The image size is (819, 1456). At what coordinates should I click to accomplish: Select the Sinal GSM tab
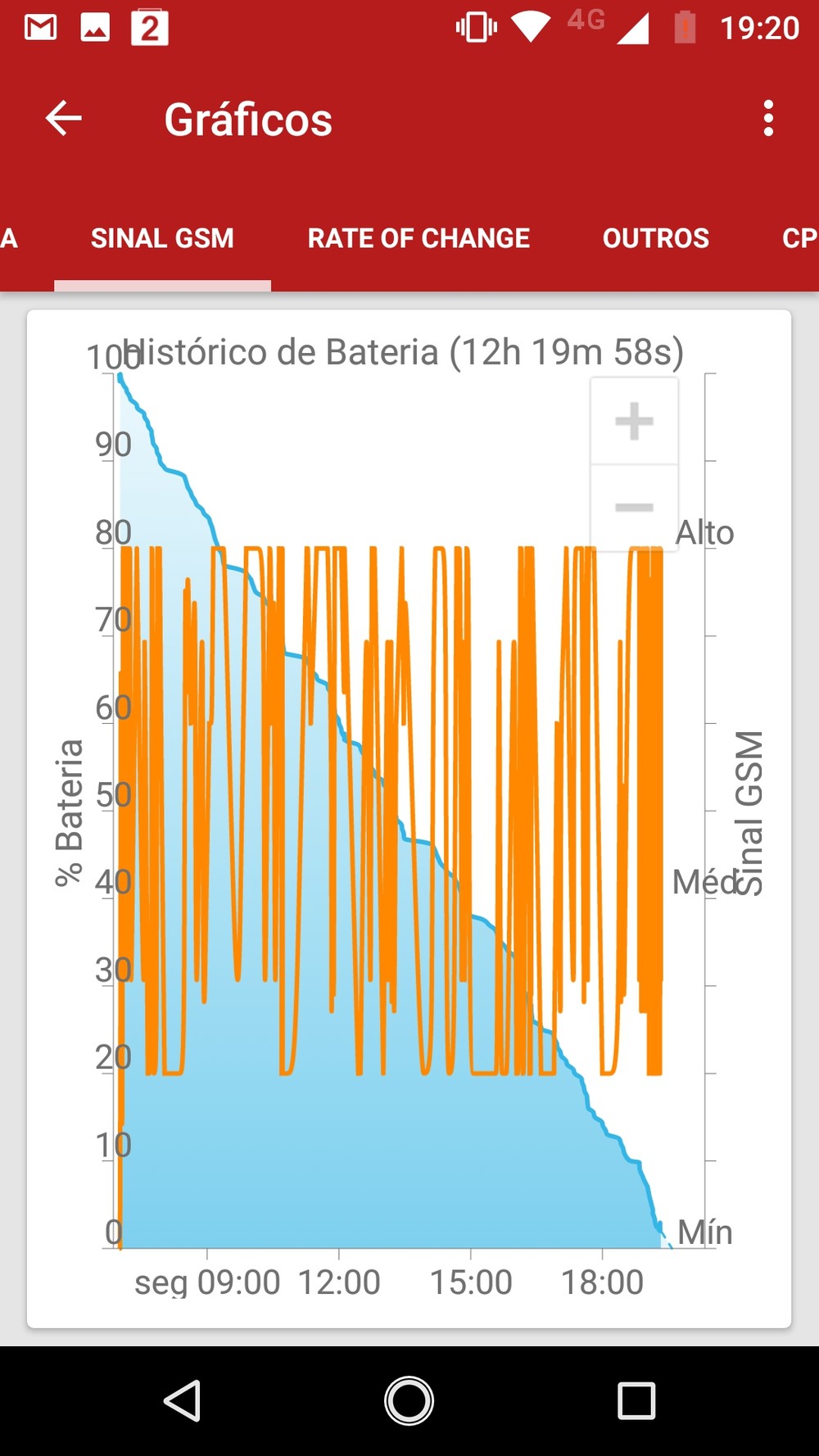162,238
